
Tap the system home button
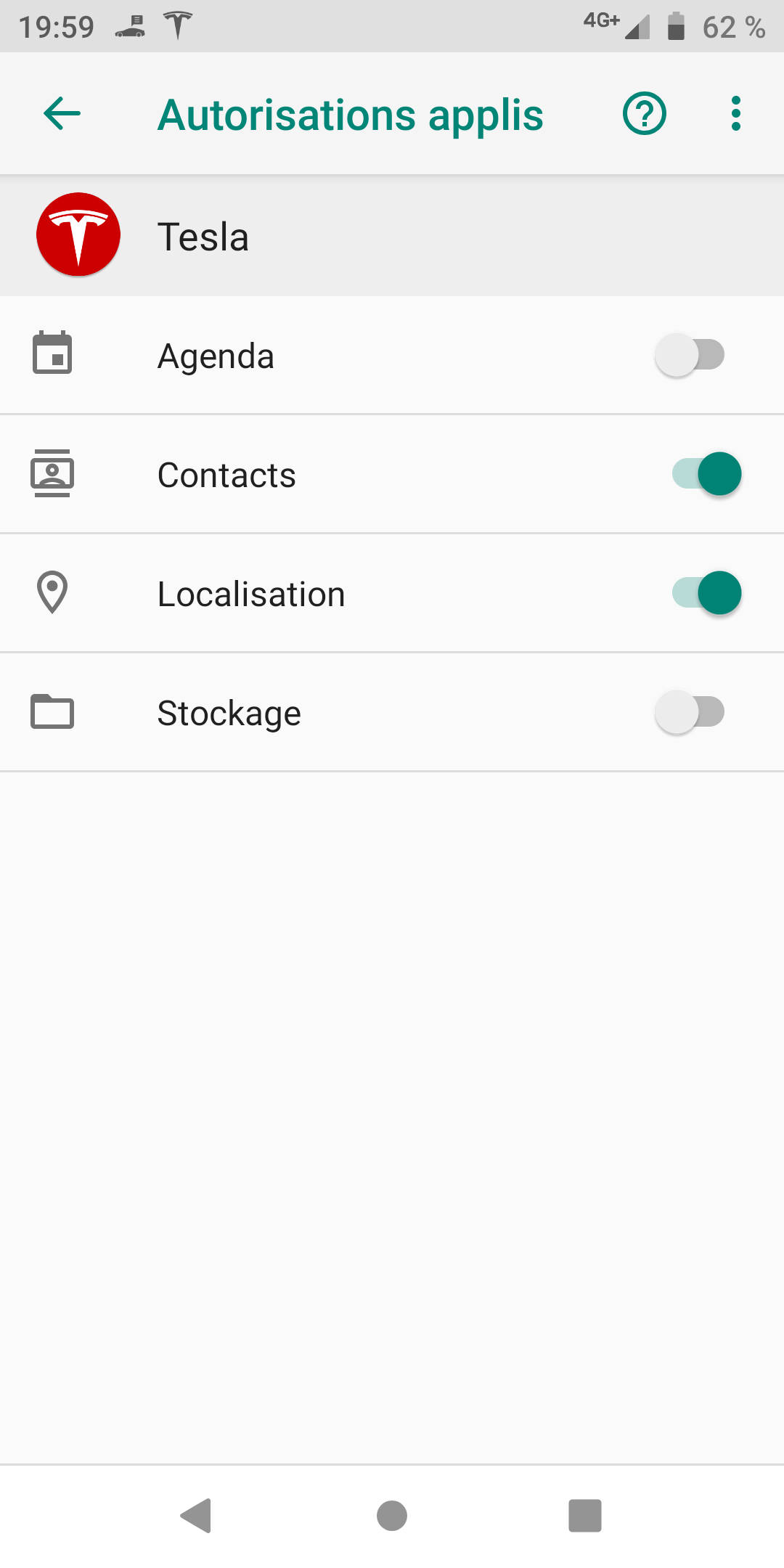click(x=392, y=1515)
